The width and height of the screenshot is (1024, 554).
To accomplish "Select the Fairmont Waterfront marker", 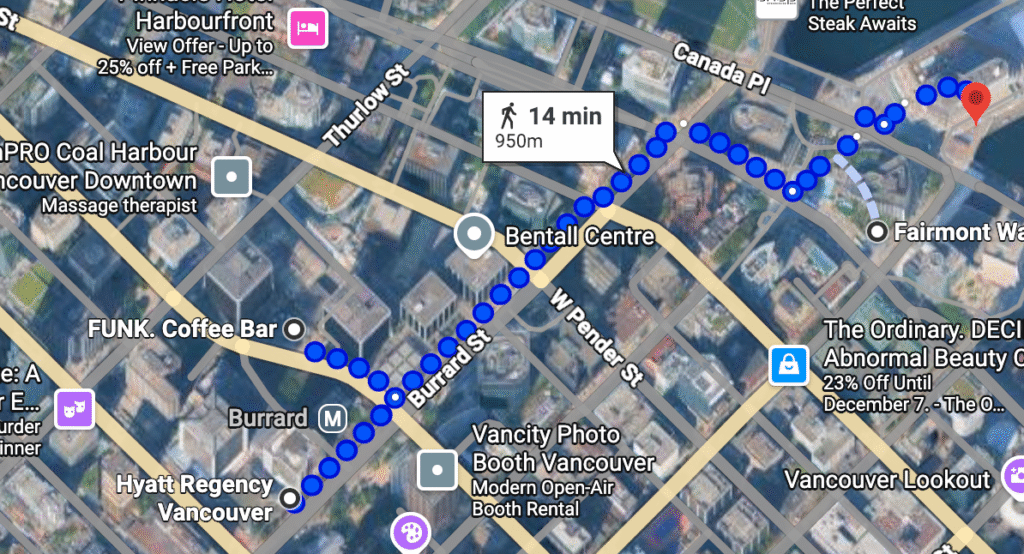I will (878, 232).
